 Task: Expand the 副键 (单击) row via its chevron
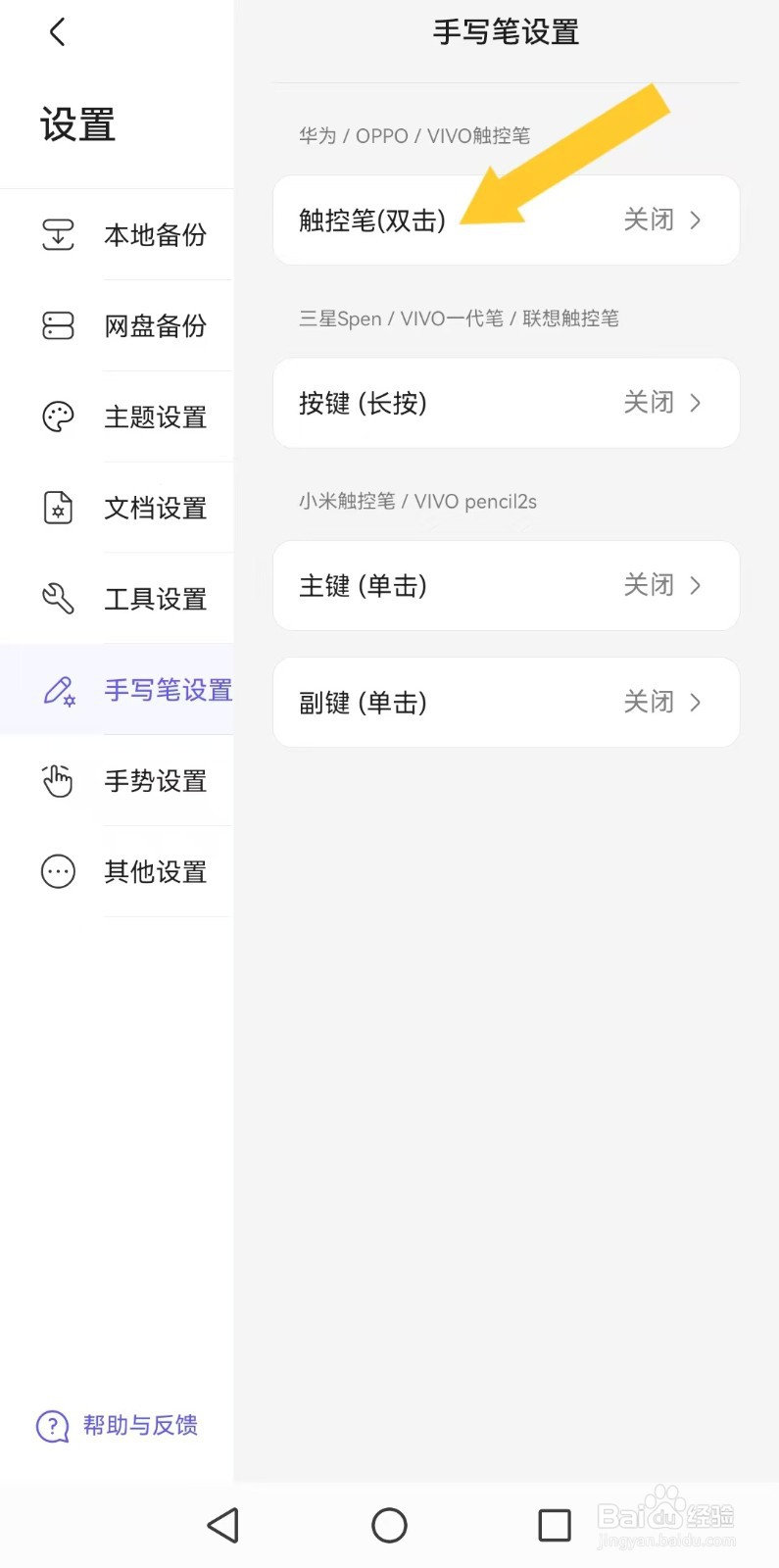(x=696, y=703)
